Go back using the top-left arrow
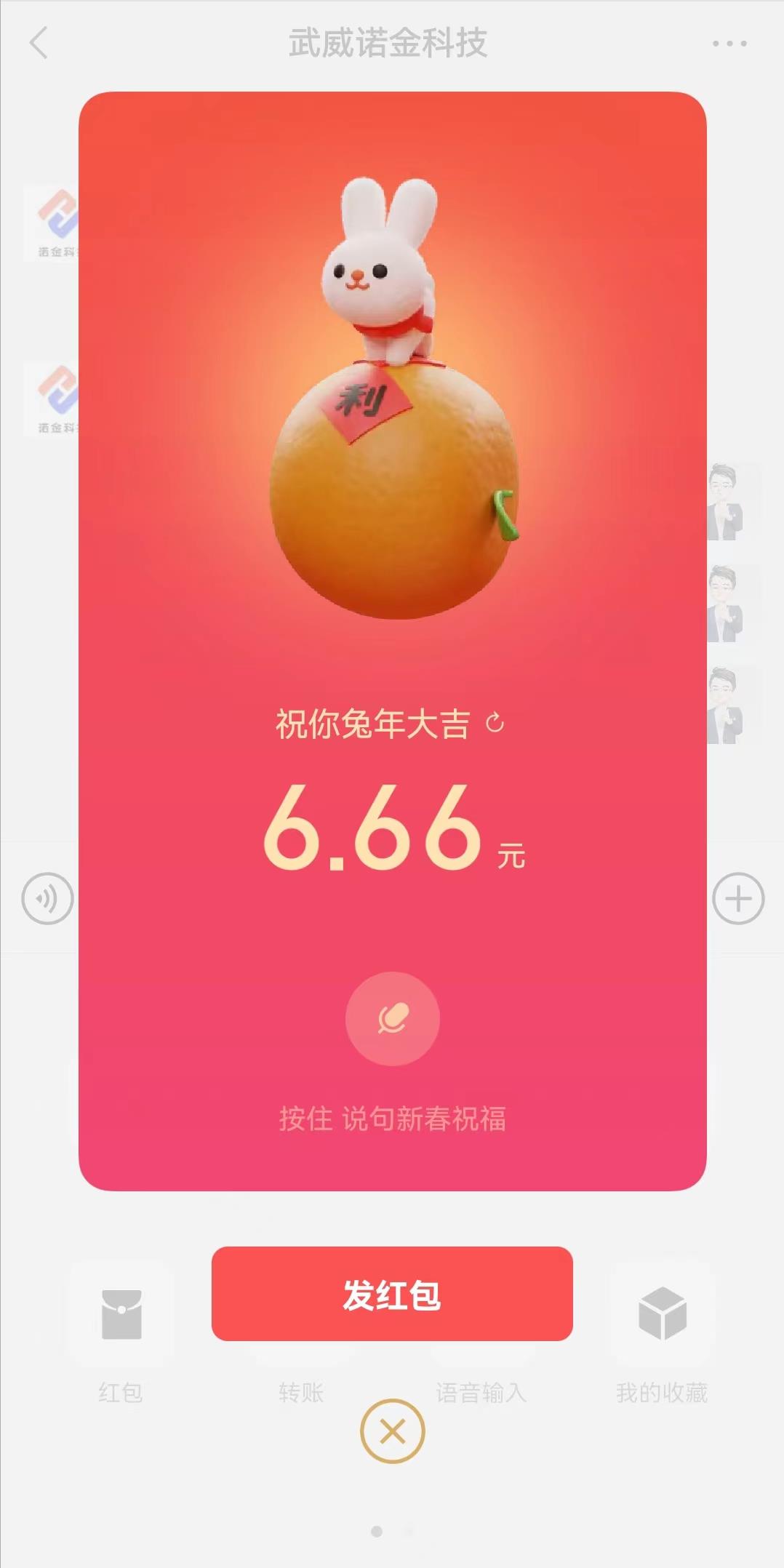Image resolution: width=784 pixels, height=1568 pixels. (39, 43)
